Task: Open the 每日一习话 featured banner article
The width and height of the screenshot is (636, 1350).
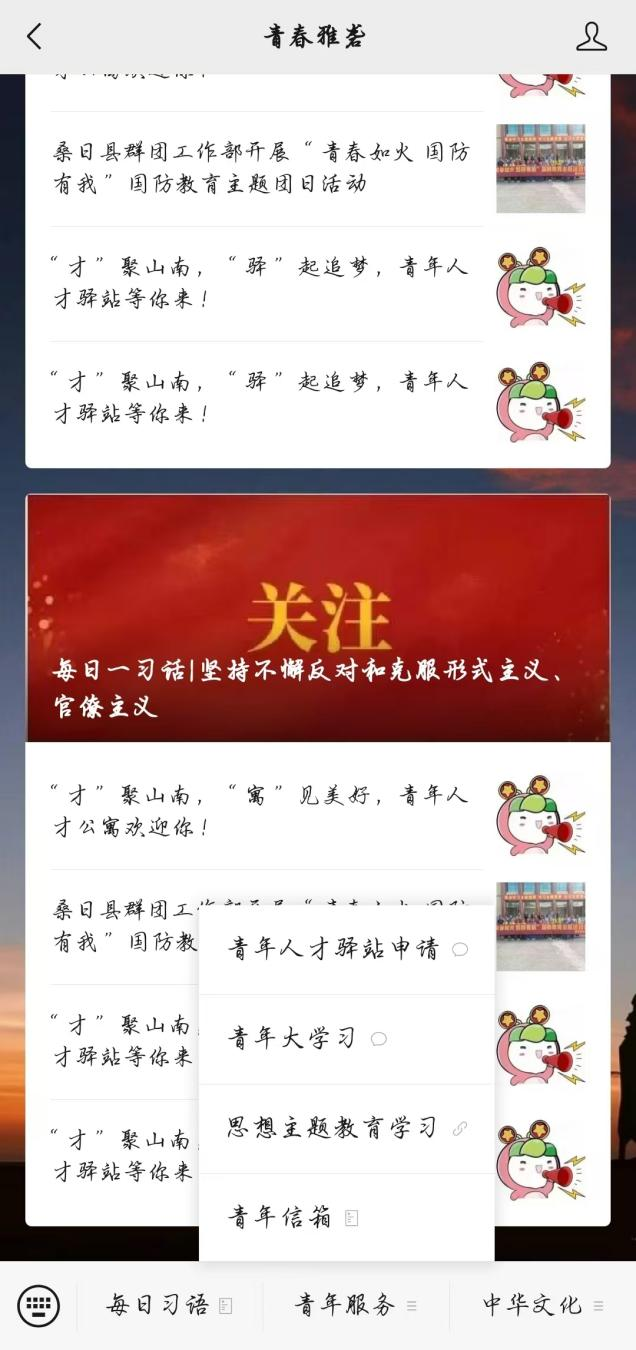Action: pos(318,618)
